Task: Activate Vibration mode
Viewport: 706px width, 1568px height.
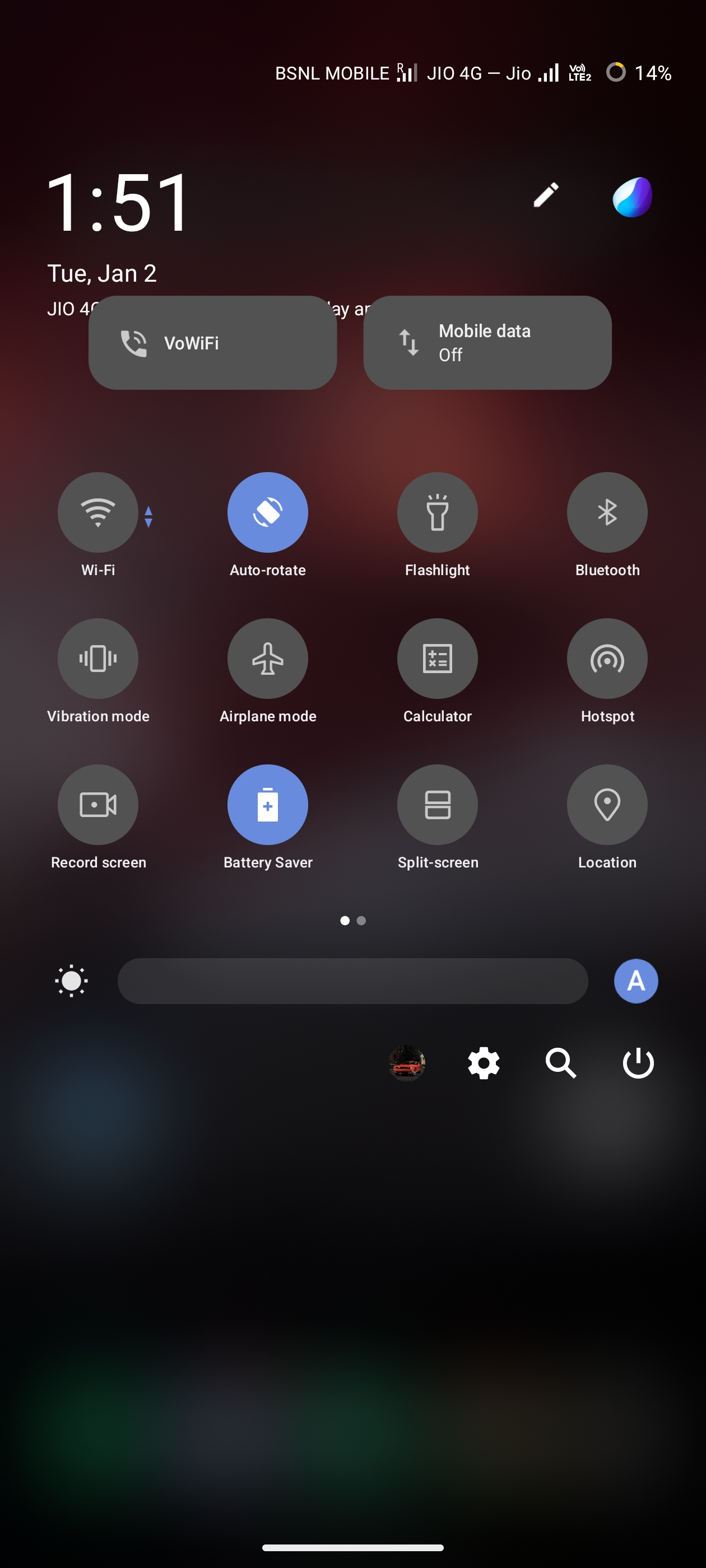Action: (97, 659)
